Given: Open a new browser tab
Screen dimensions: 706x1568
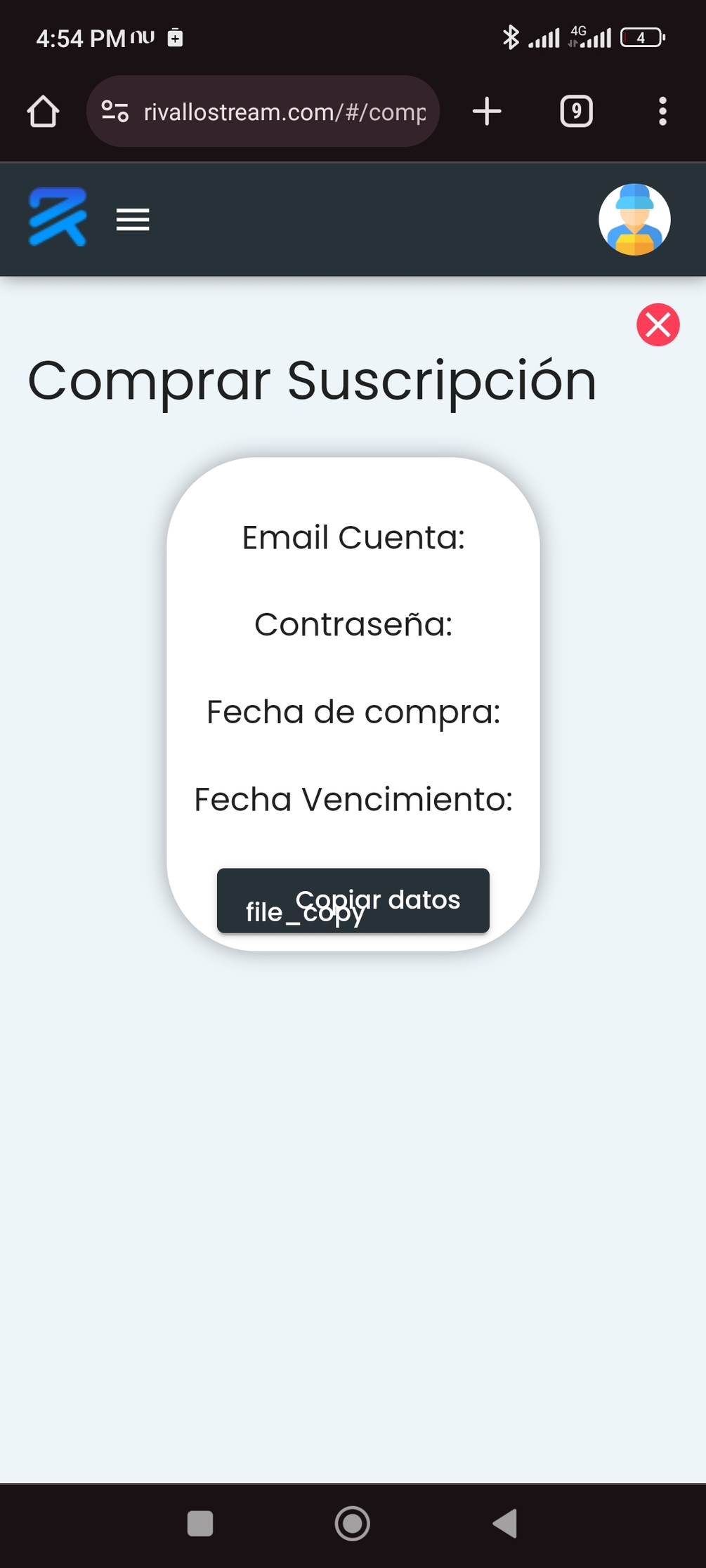Looking at the screenshot, I should 487,112.
